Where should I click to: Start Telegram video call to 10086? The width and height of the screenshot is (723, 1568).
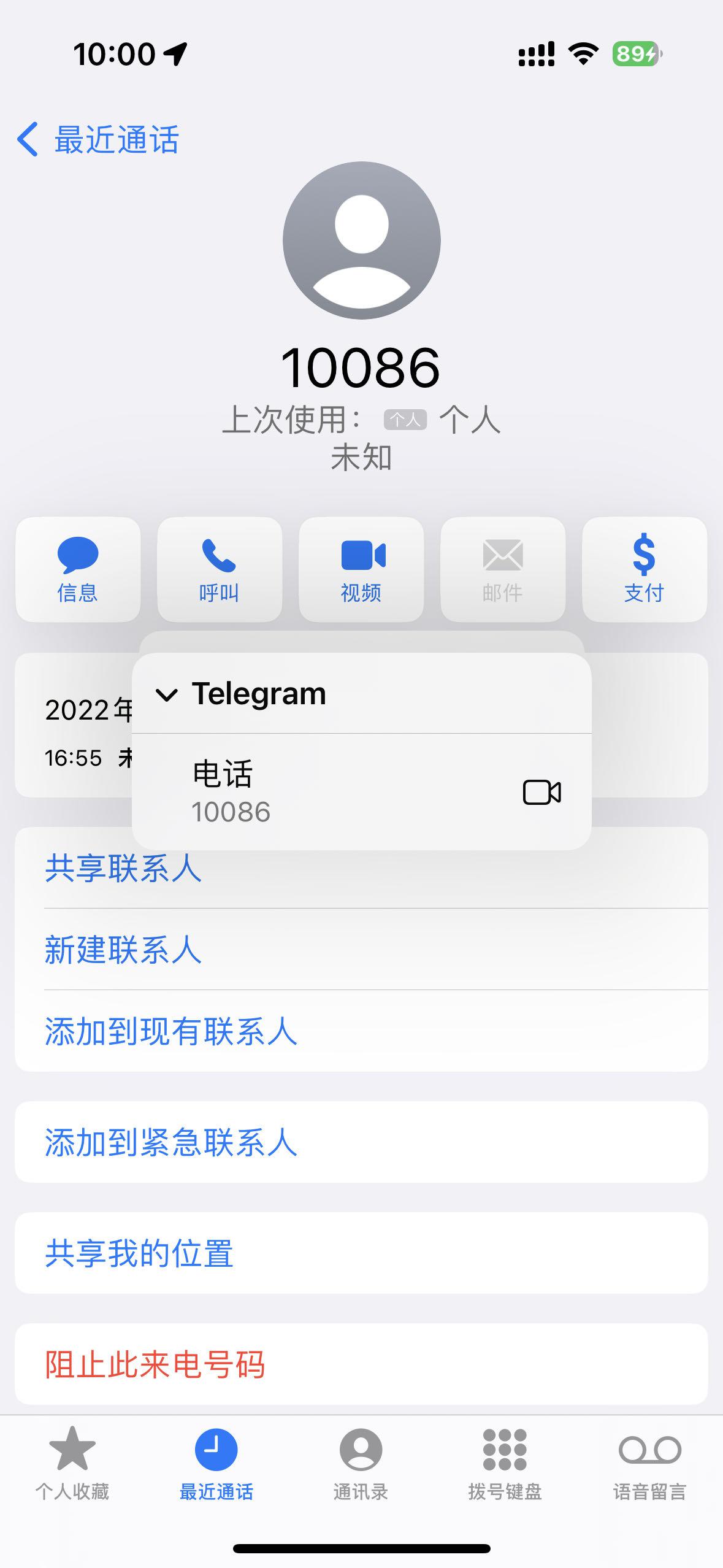[x=541, y=792]
